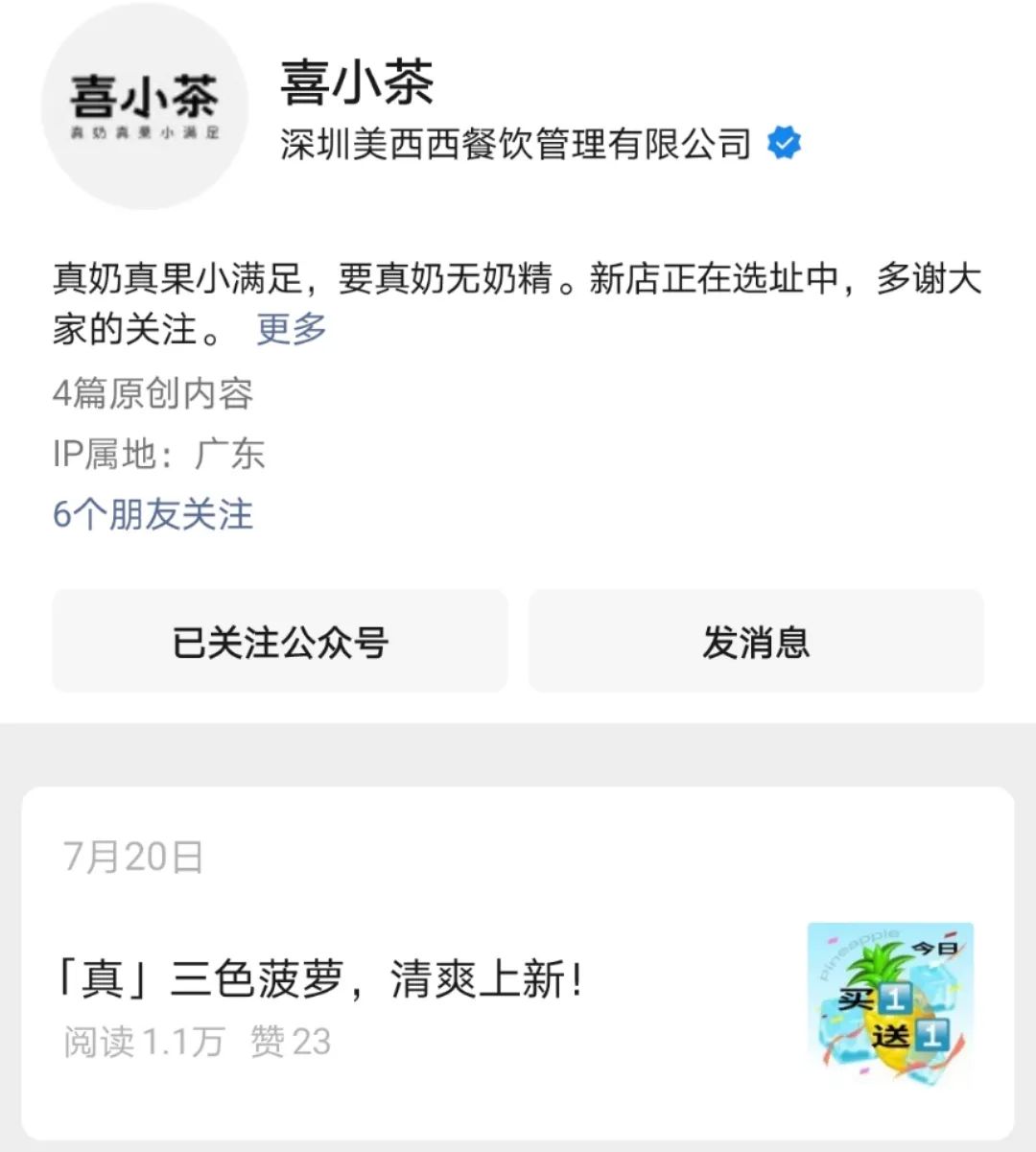The image size is (1036, 1152).
Task: Open the 6个朋友关注 friends list
Action: pos(153,515)
